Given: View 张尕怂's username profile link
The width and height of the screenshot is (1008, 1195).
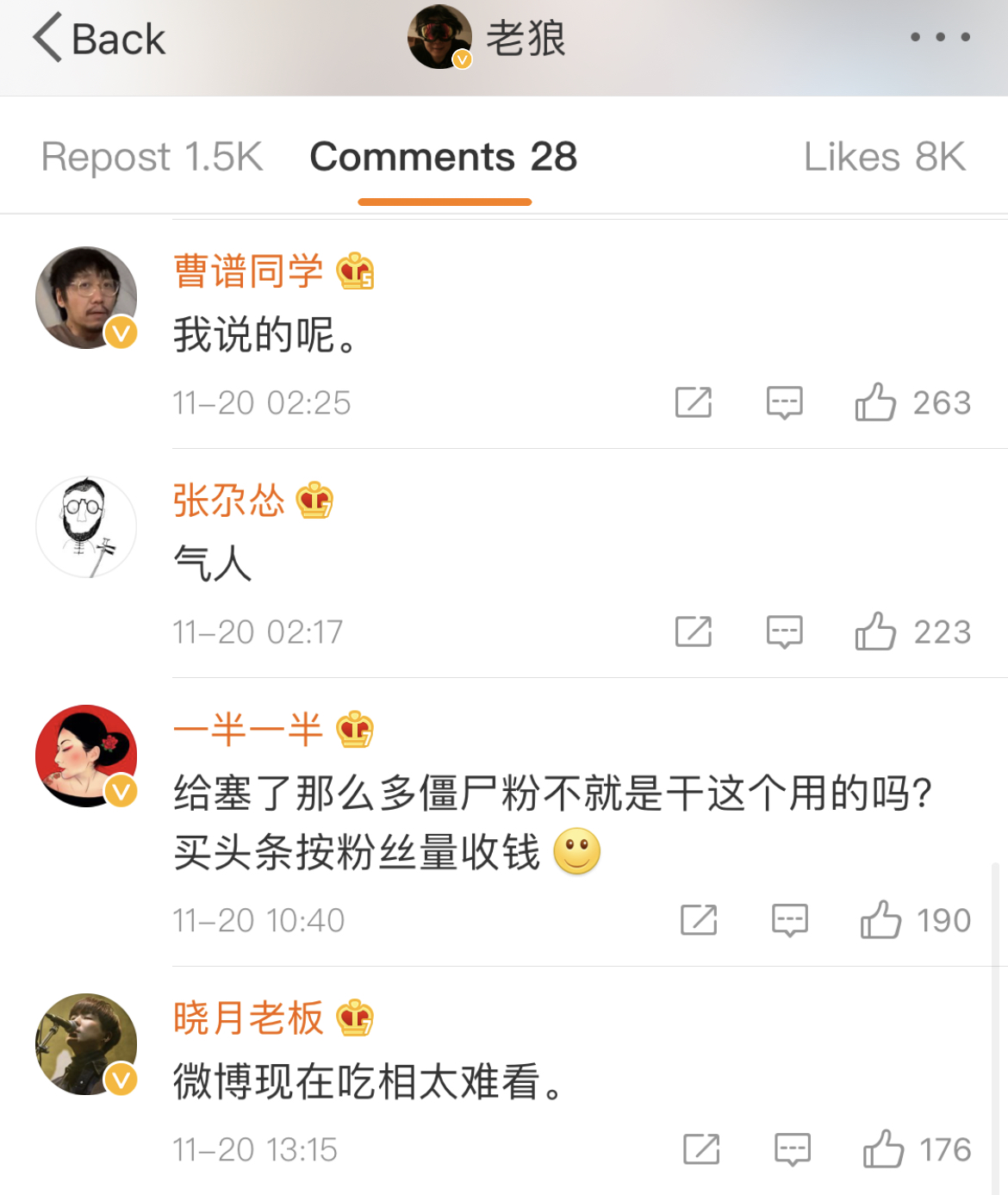Looking at the screenshot, I should click(x=228, y=501).
